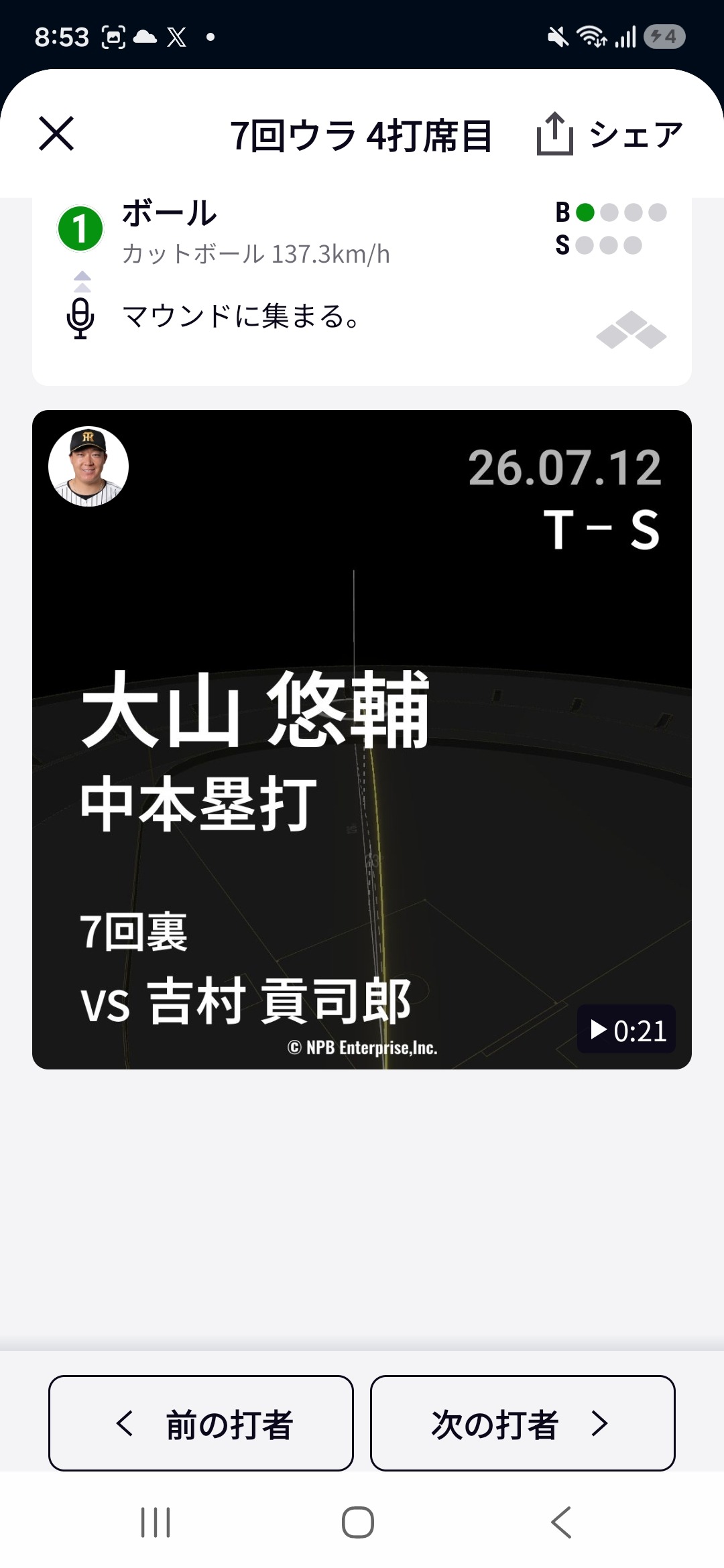Play the 大山 悠輔 home run video
Screen dimensions: 724x1568
pyautogui.click(x=362, y=739)
